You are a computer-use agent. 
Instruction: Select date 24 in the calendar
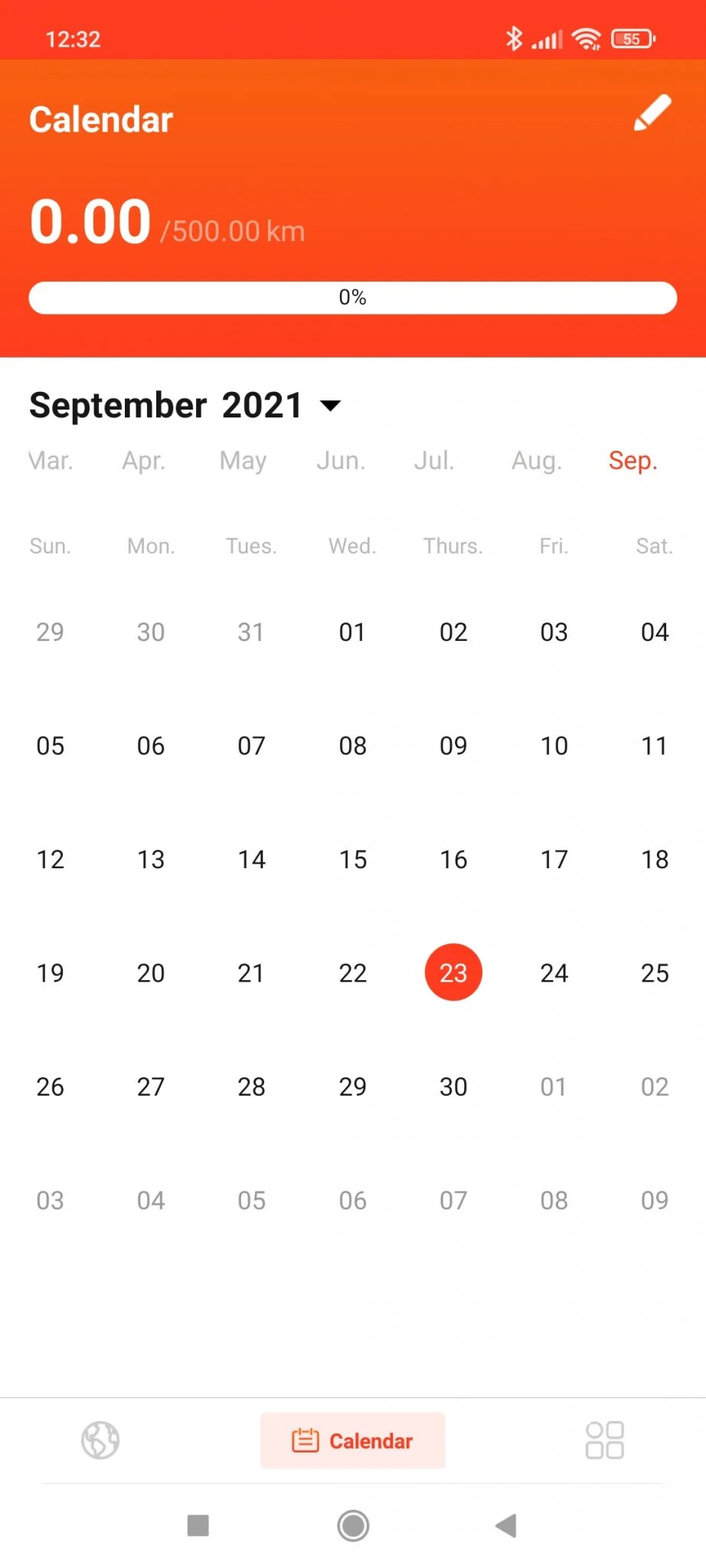(554, 972)
